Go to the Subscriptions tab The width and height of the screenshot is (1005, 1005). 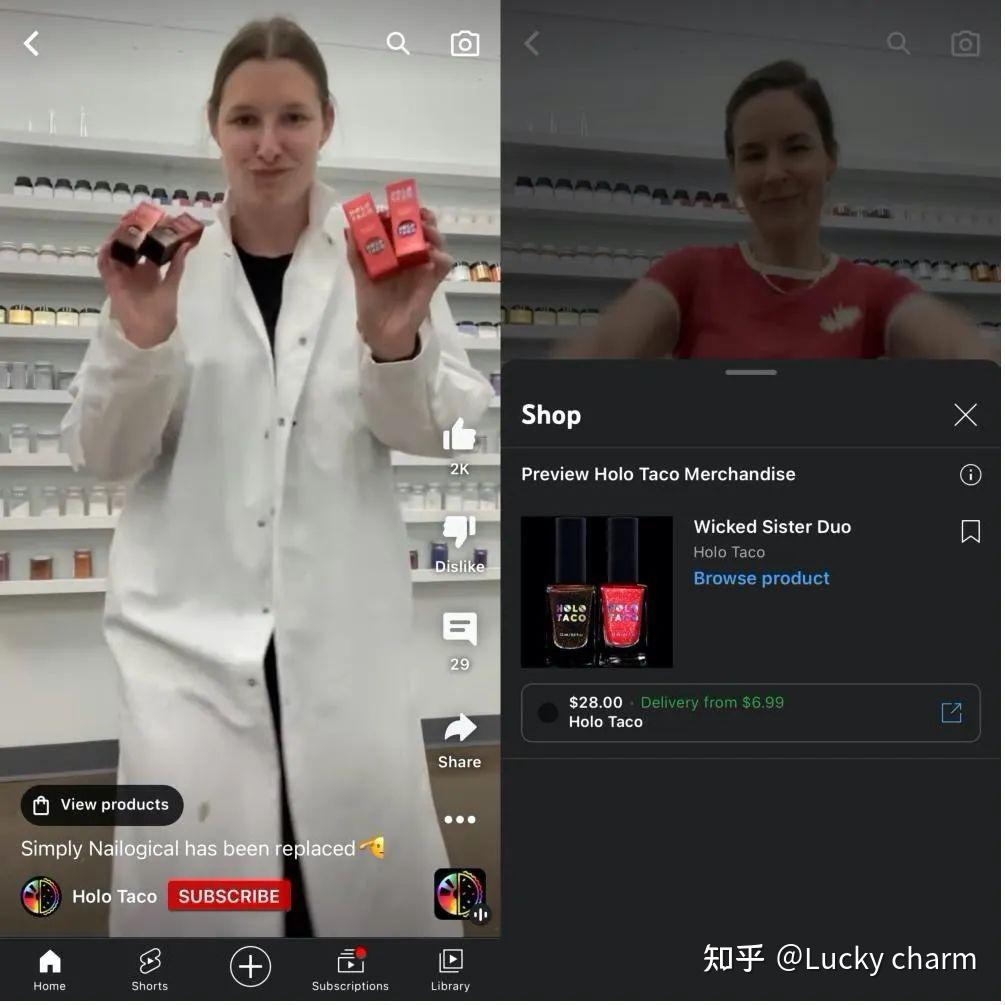pos(350,969)
